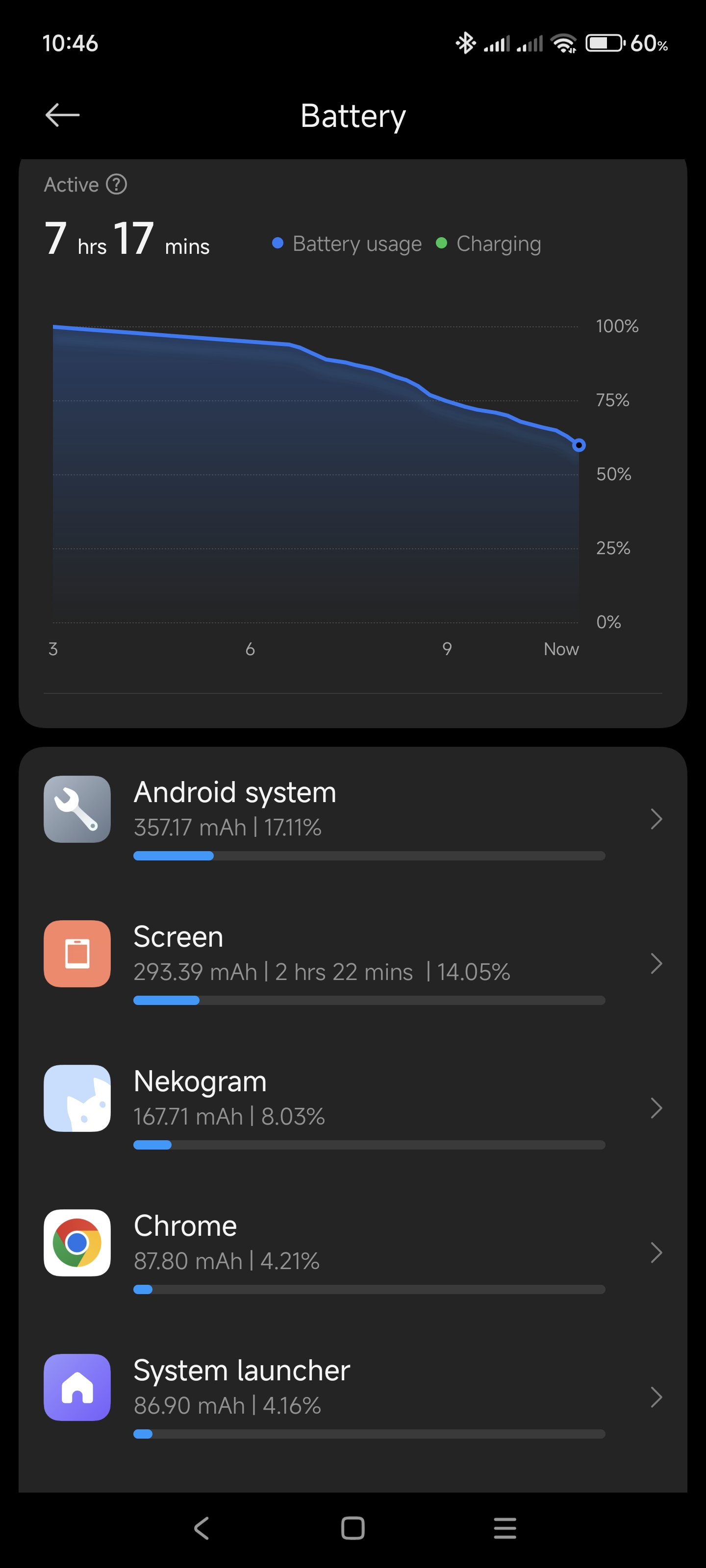View Nekogram battery usage details

[x=353, y=1107]
